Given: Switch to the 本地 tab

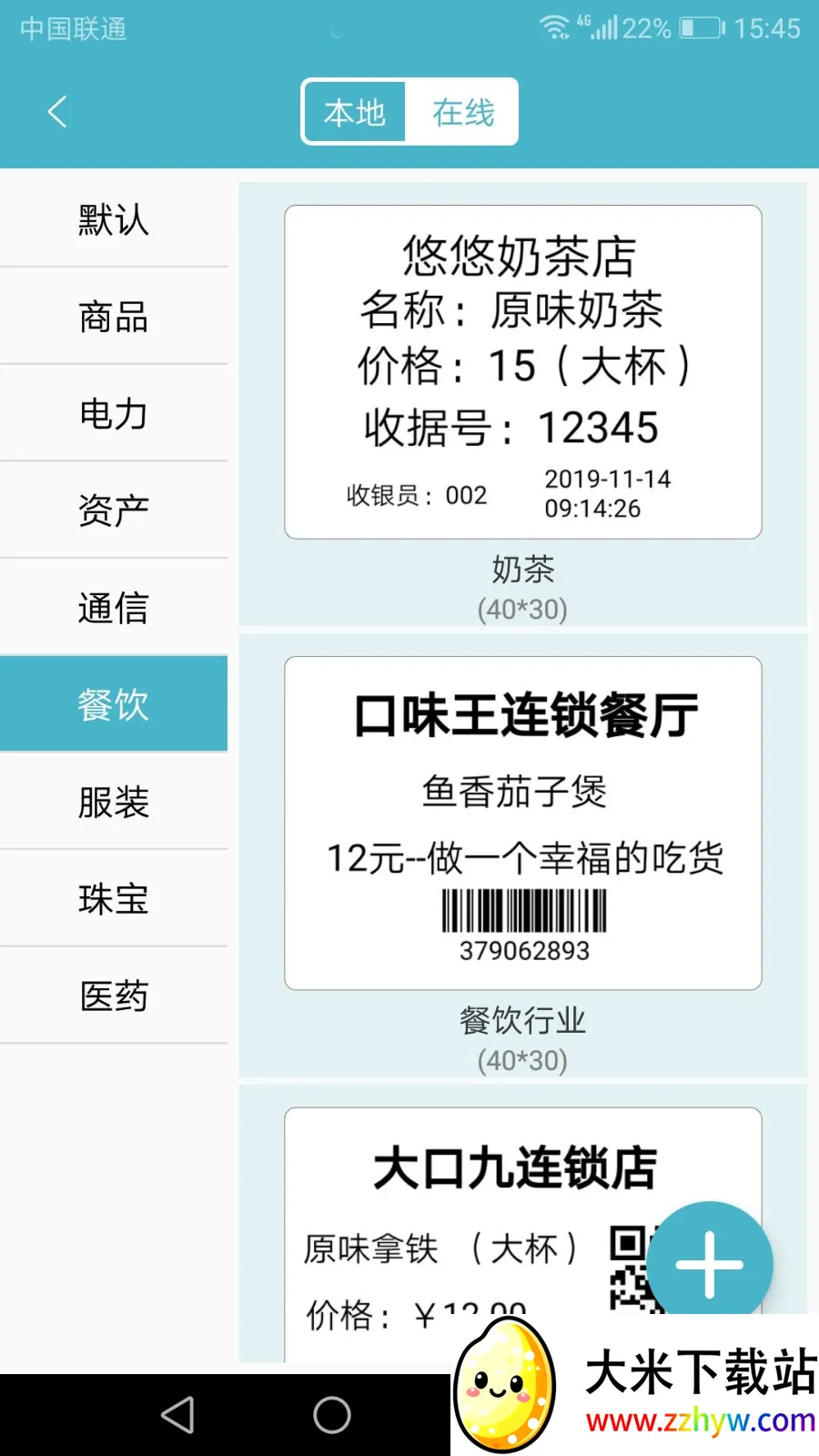Looking at the screenshot, I should [x=355, y=111].
